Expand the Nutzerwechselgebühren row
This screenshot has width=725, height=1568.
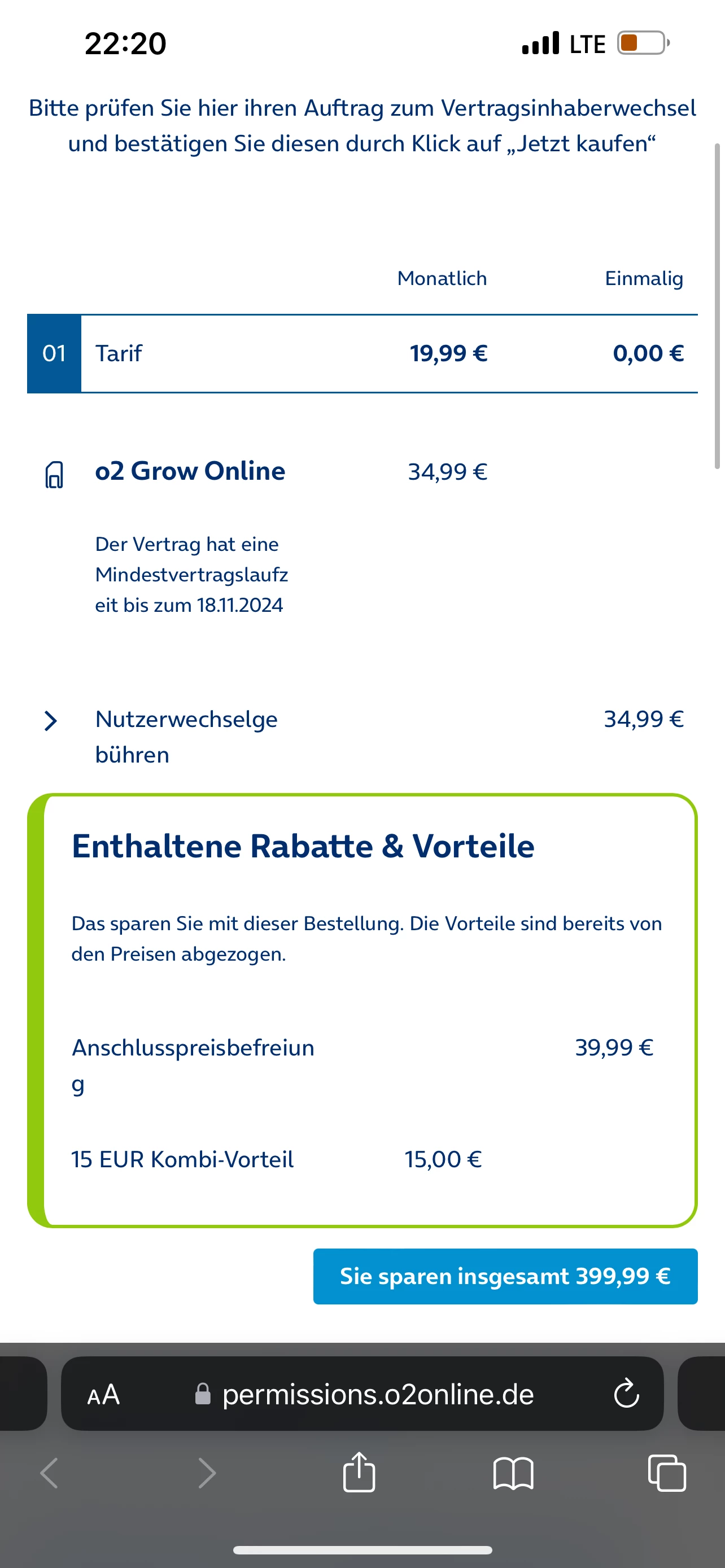(51, 721)
